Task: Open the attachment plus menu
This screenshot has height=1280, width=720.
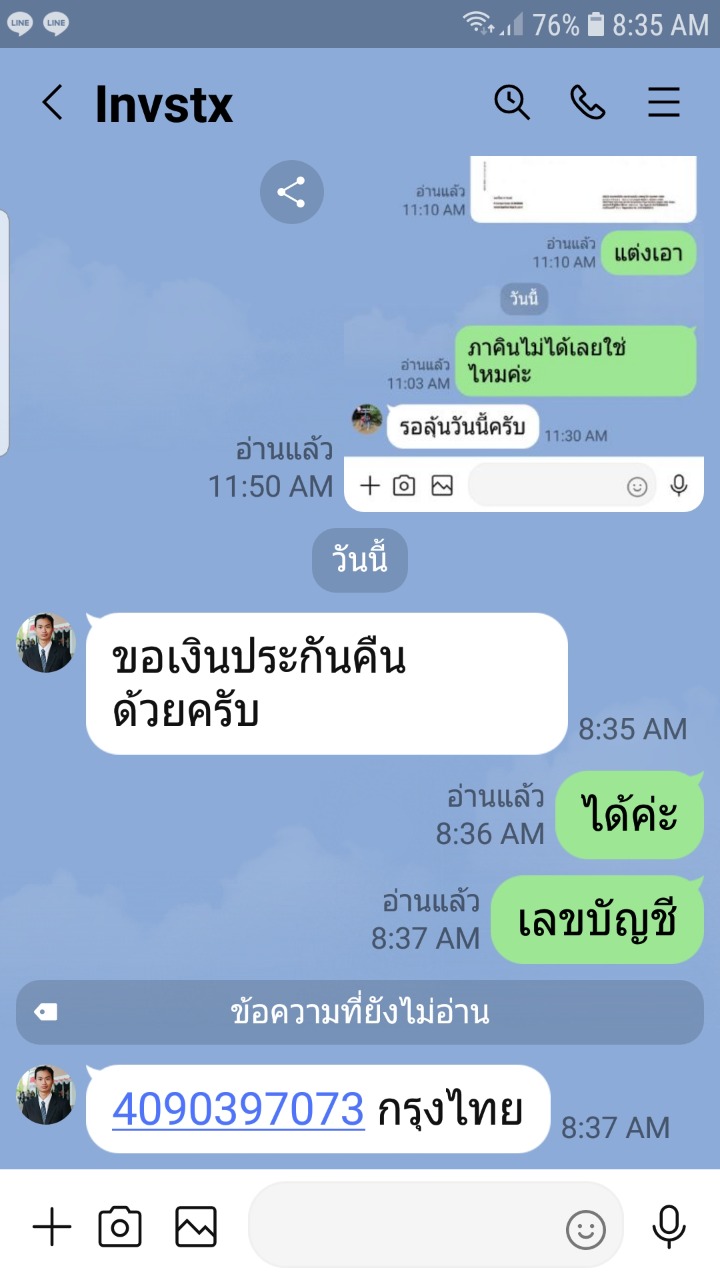Action: coord(52,1227)
